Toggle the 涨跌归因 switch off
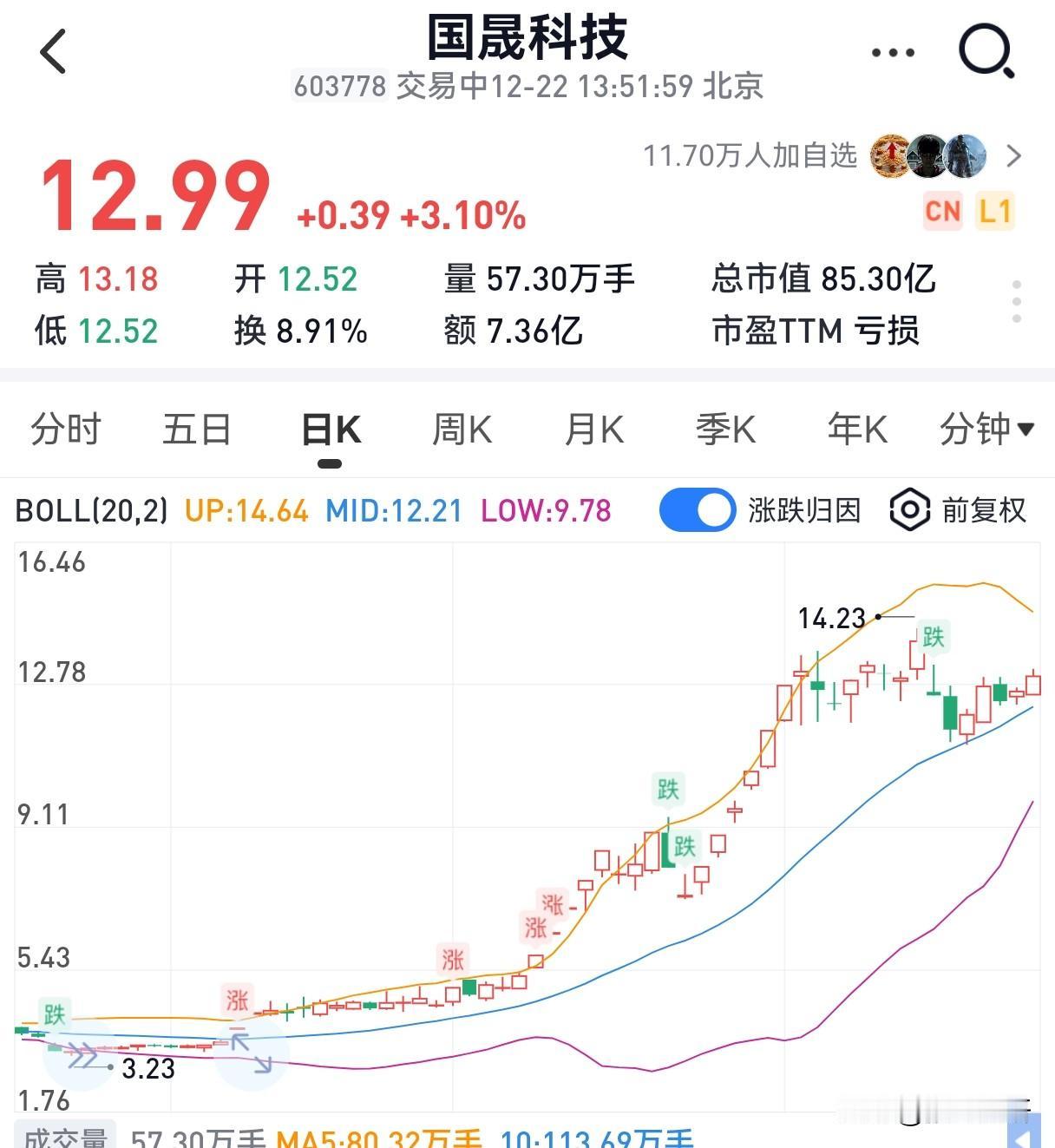 [x=697, y=510]
